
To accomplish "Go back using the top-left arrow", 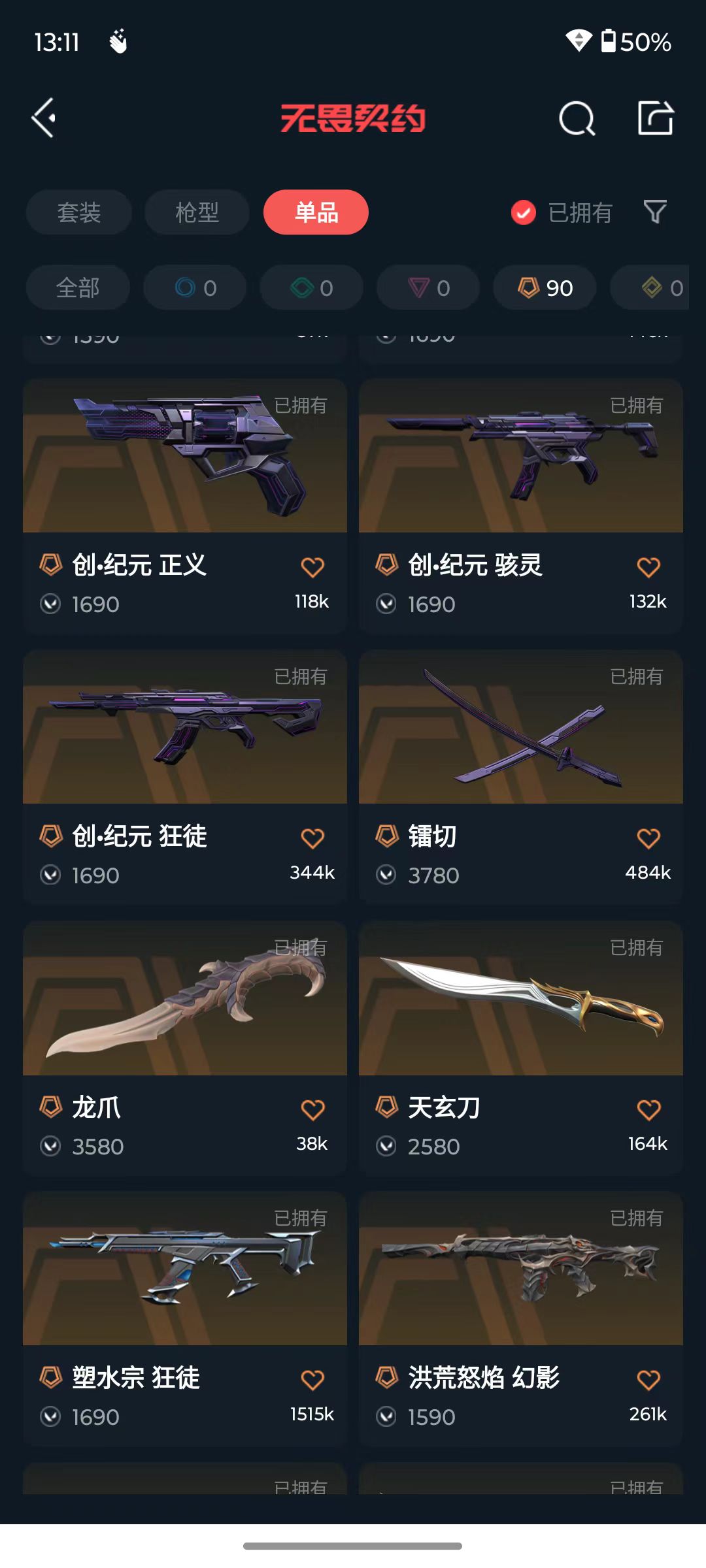I will click(x=44, y=118).
